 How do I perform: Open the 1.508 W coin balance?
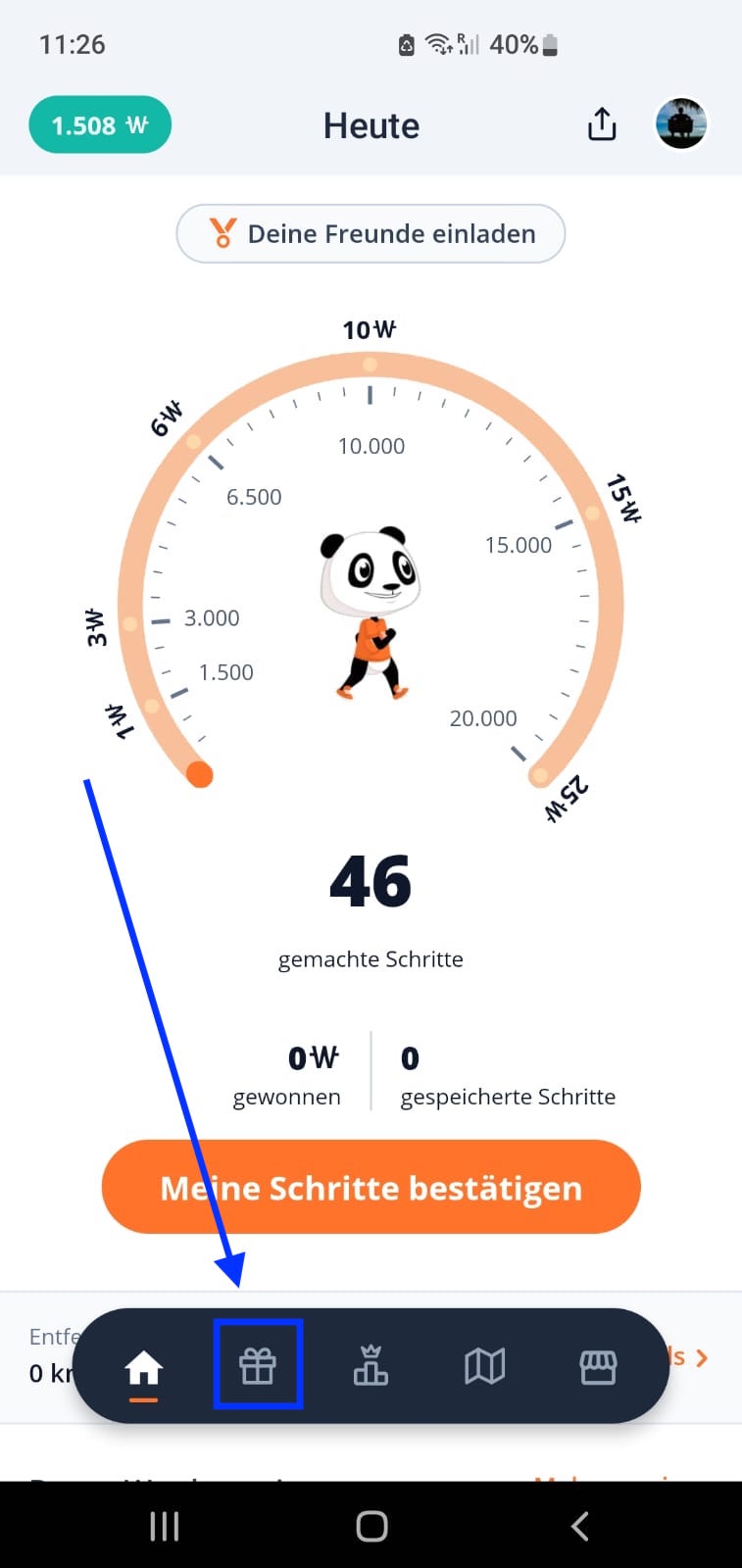point(100,125)
